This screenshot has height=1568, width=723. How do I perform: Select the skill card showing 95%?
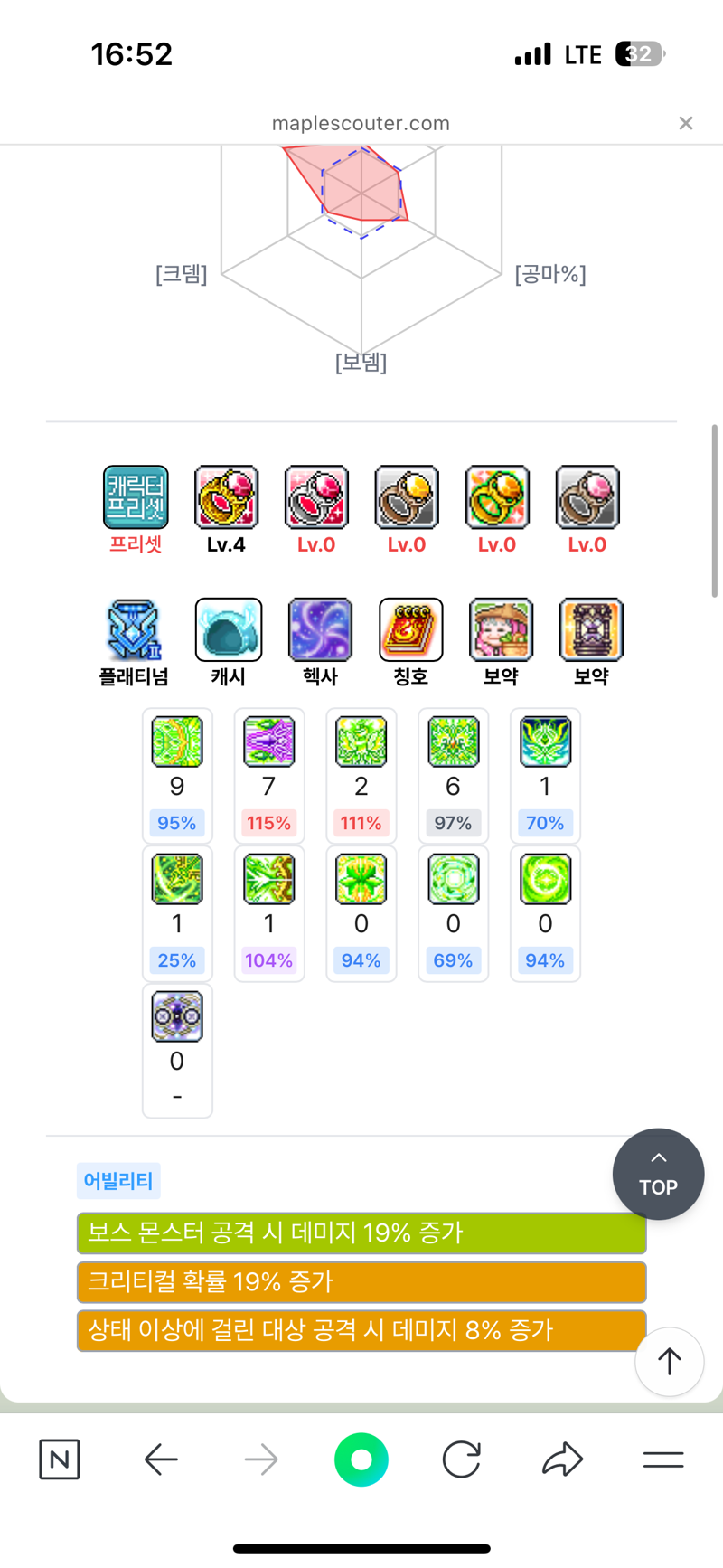pyautogui.click(x=177, y=775)
